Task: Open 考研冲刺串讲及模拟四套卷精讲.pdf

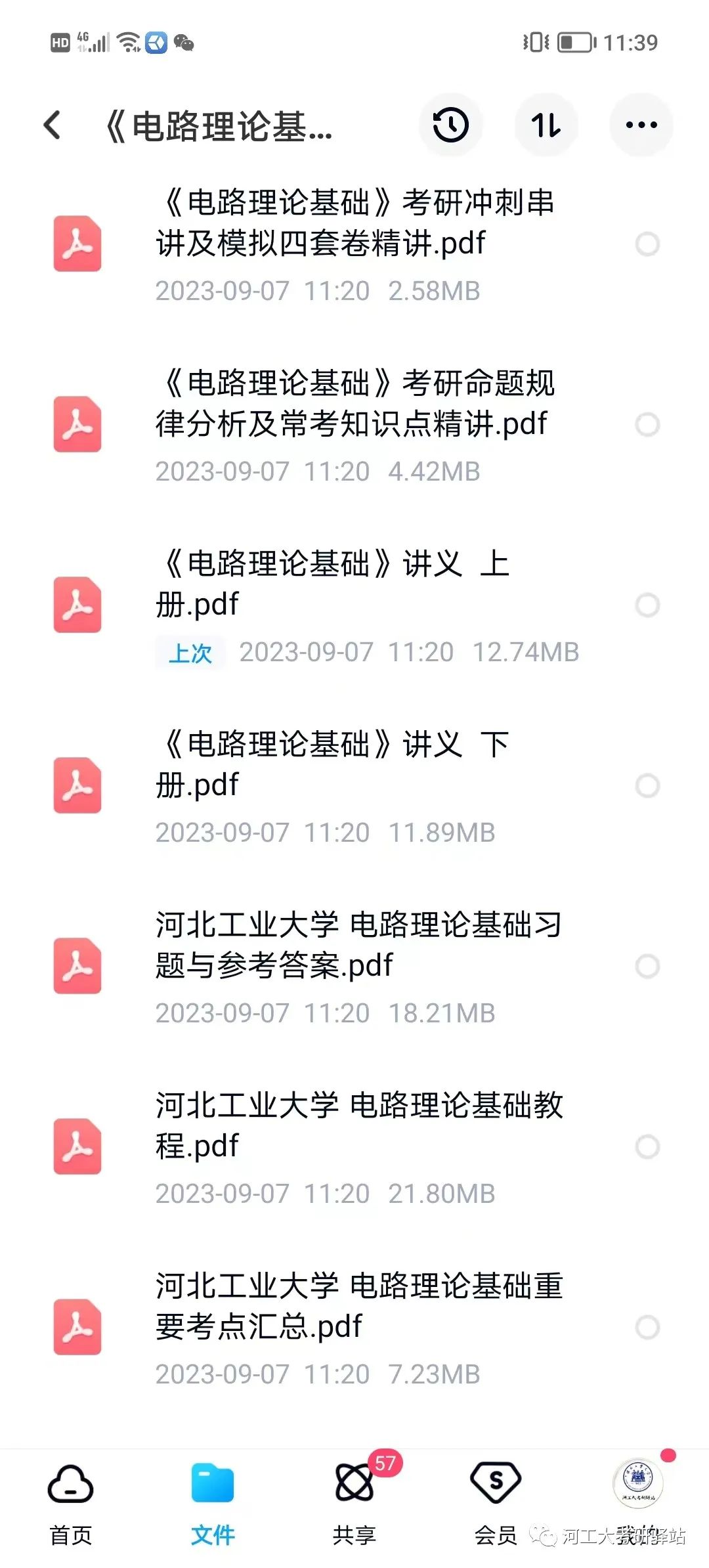Action: 354,244
